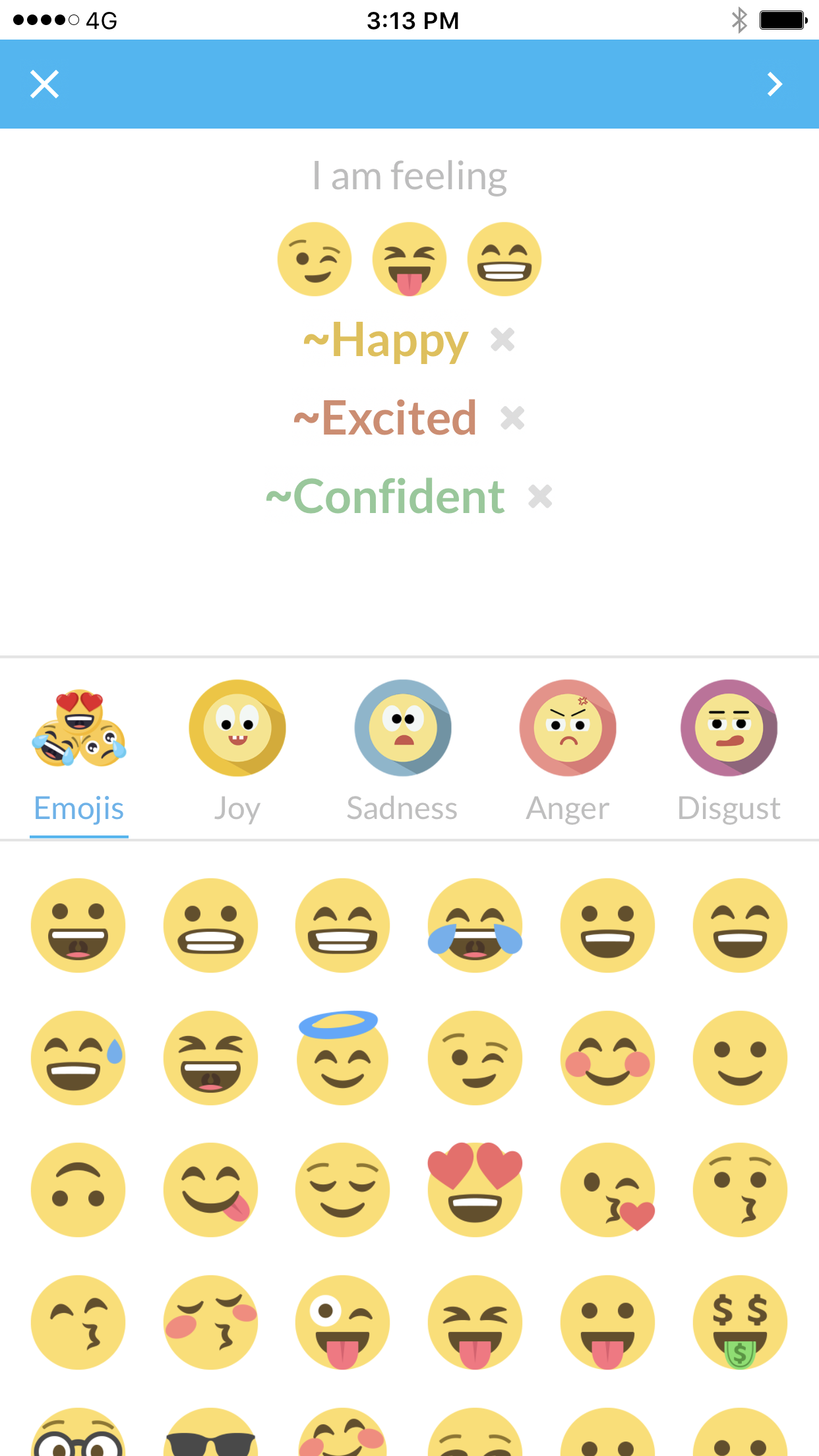The height and width of the screenshot is (1456, 819).
Task: Select the heart eyes emoji
Action: [x=475, y=1190]
